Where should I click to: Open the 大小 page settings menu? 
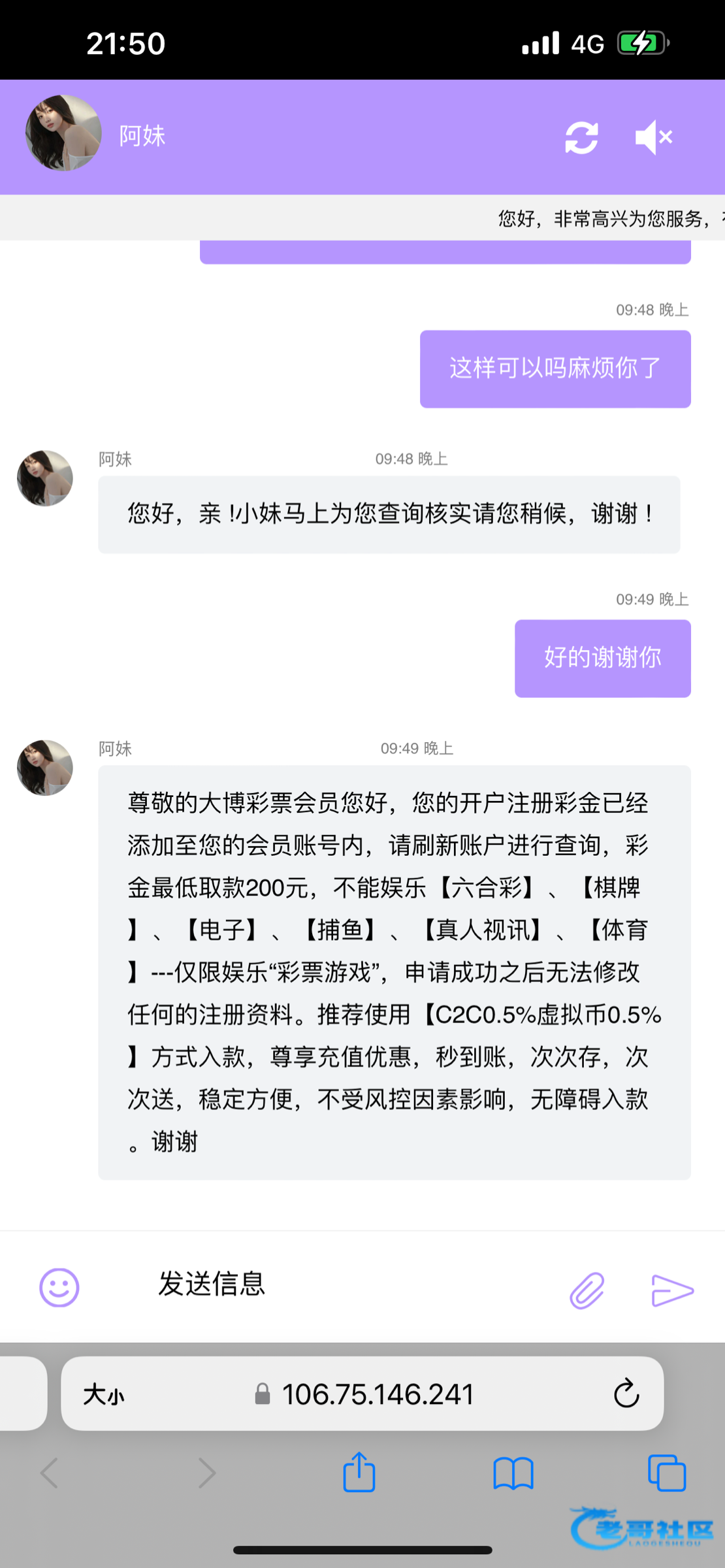point(103,1395)
